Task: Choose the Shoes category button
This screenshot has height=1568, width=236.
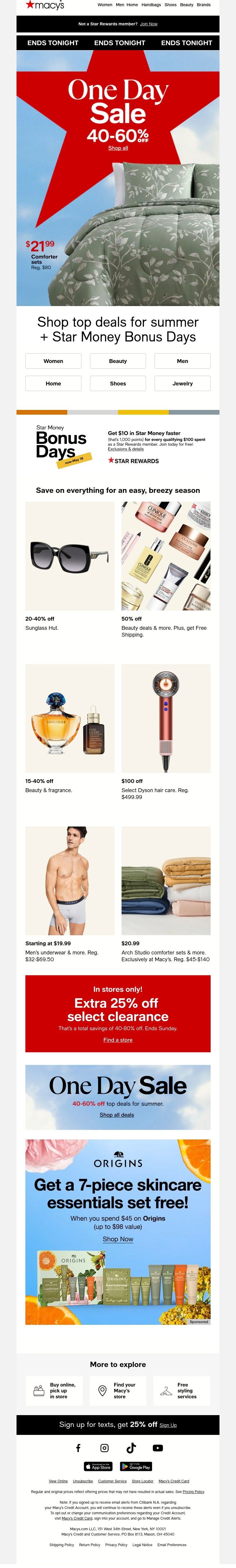Action: [118, 383]
